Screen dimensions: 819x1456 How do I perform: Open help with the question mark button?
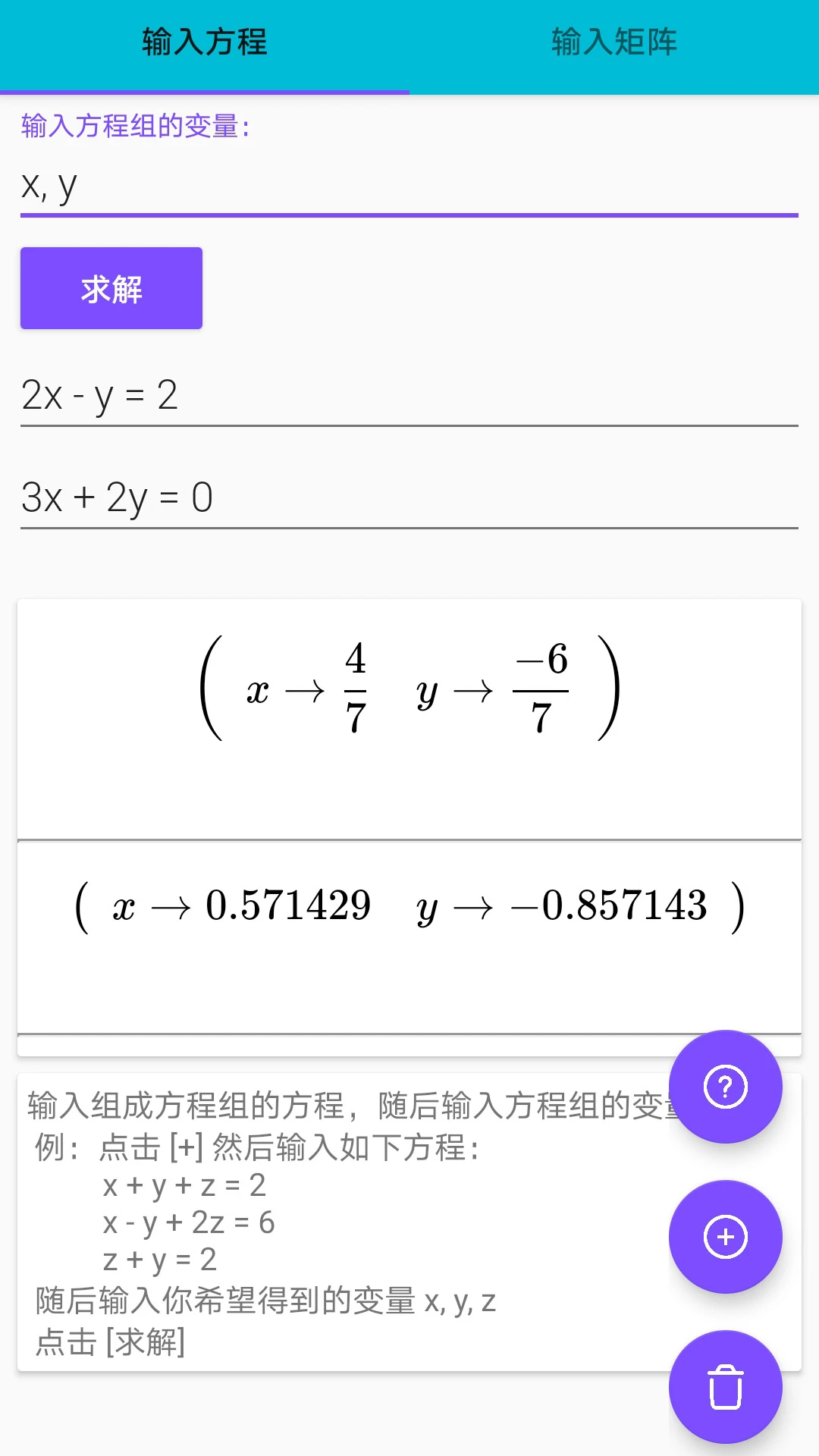(x=725, y=1087)
